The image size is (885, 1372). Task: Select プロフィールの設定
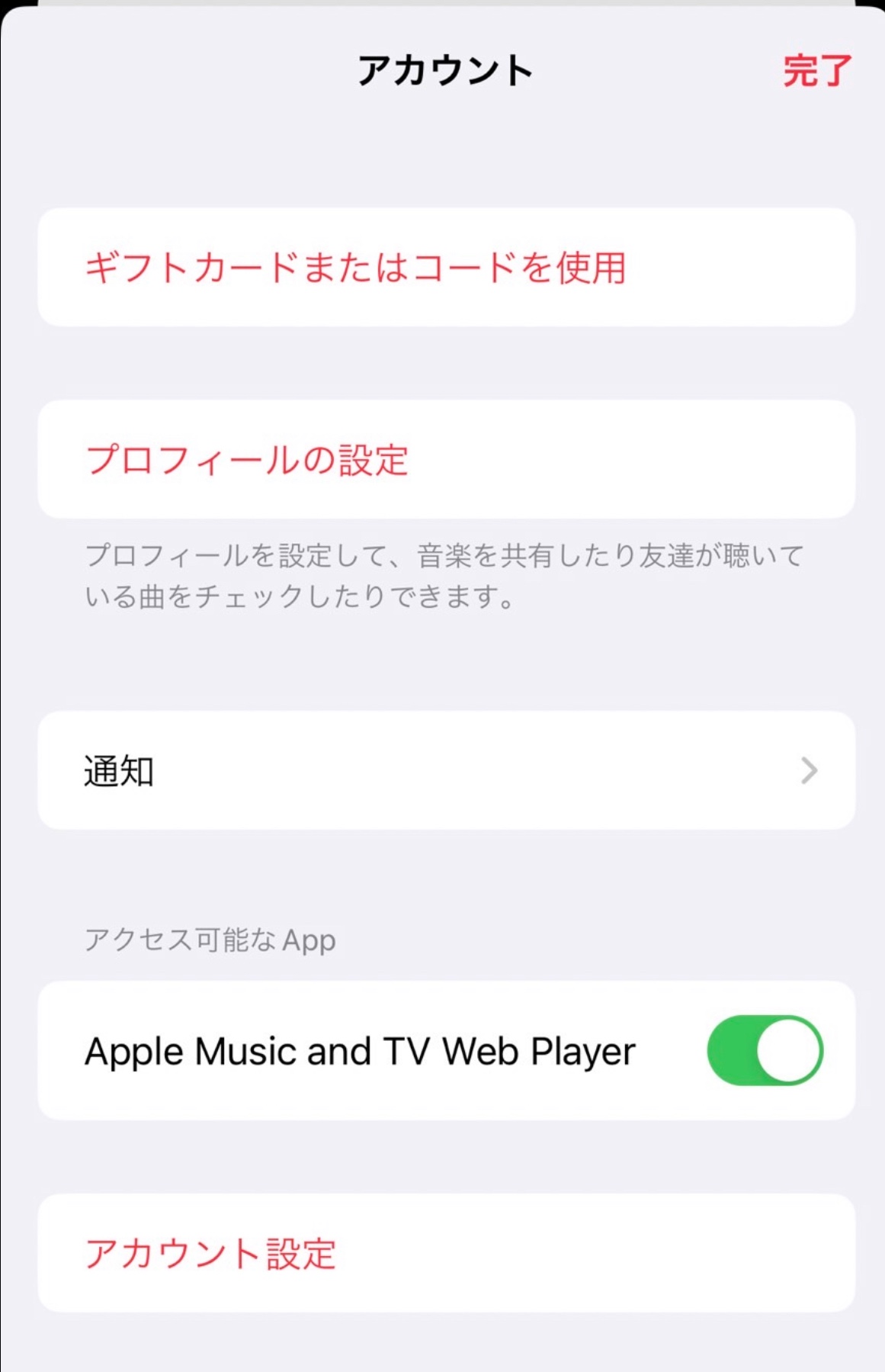tap(247, 460)
